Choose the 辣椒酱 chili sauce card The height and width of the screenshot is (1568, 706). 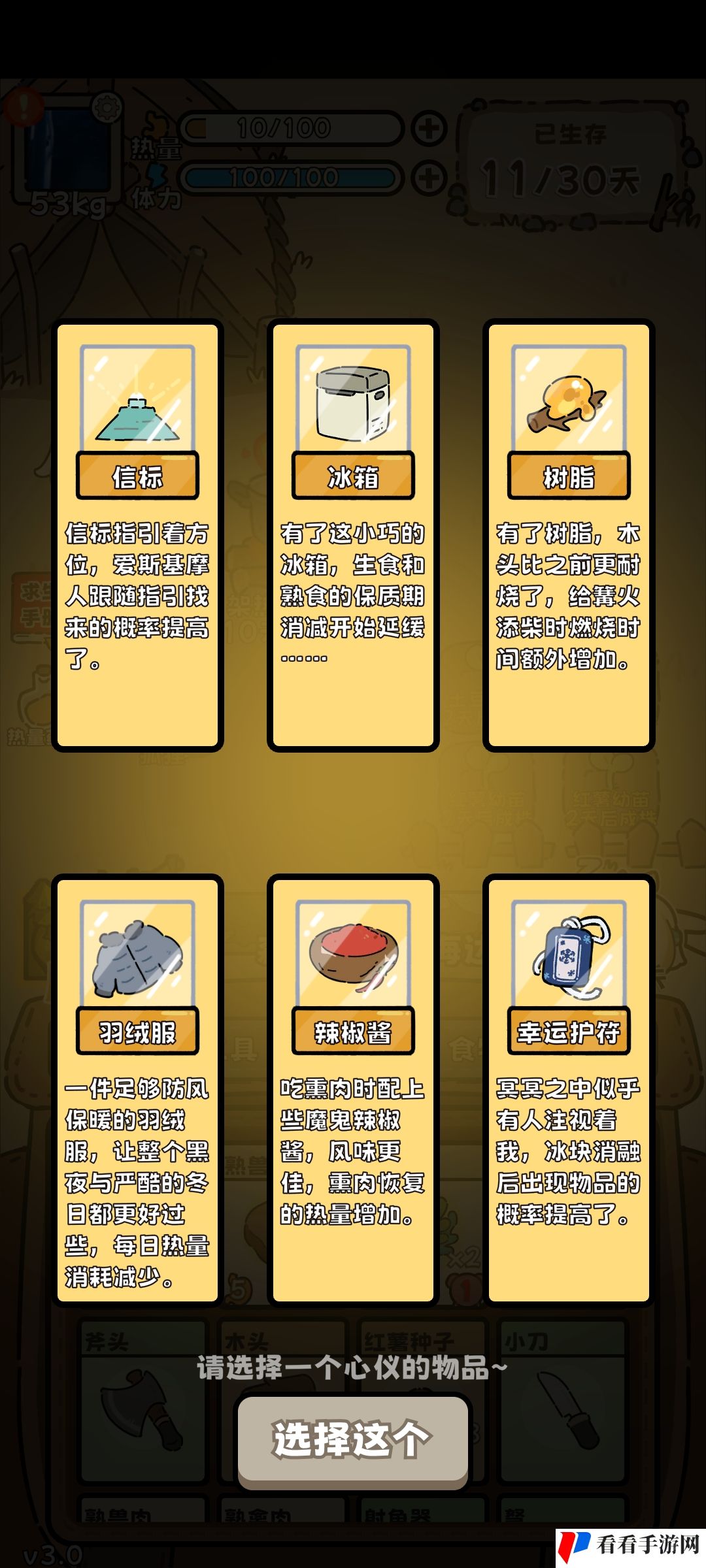pos(353,1090)
